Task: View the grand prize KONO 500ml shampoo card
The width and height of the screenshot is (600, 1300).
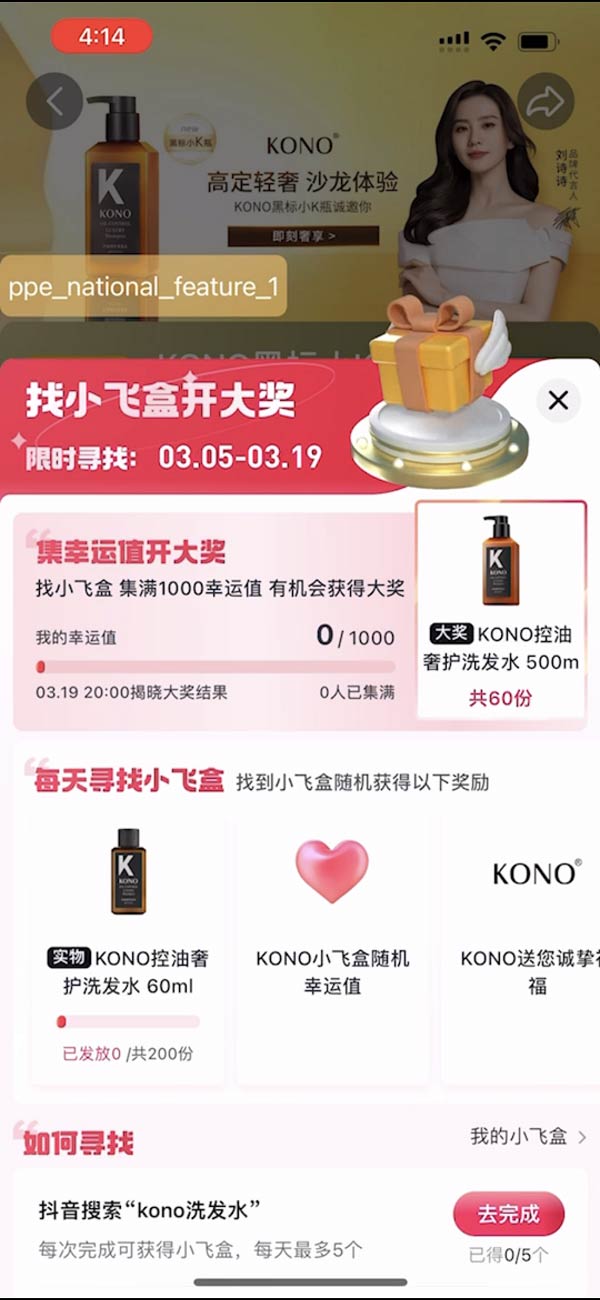Action: (501, 610)
